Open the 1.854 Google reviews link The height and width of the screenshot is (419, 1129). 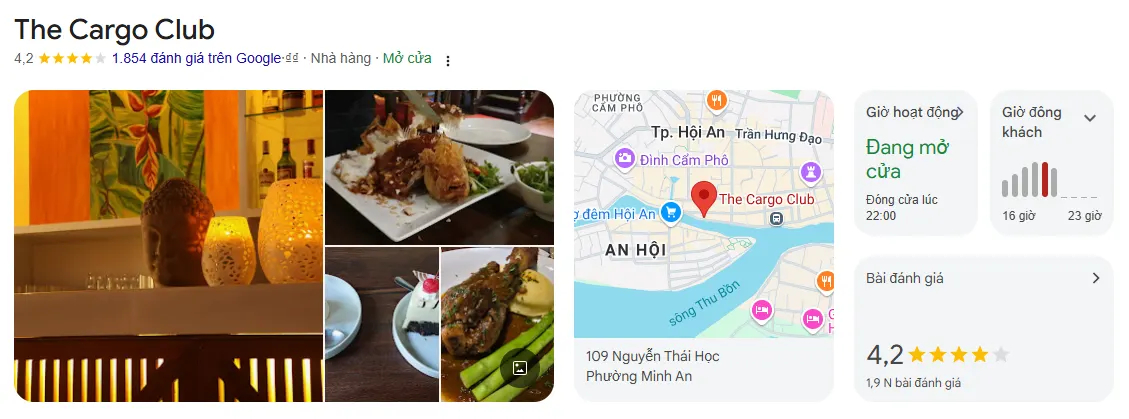point(196,58)
